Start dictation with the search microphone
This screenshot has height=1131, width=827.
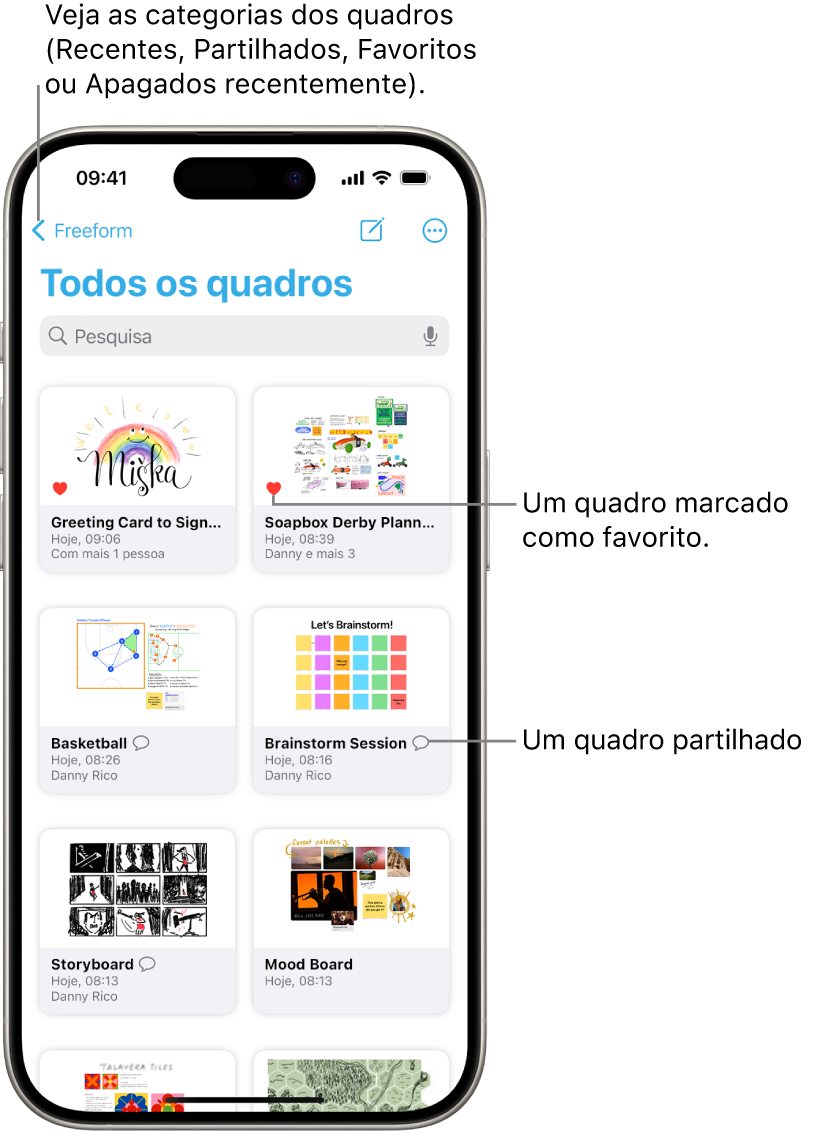click(430, 337)
